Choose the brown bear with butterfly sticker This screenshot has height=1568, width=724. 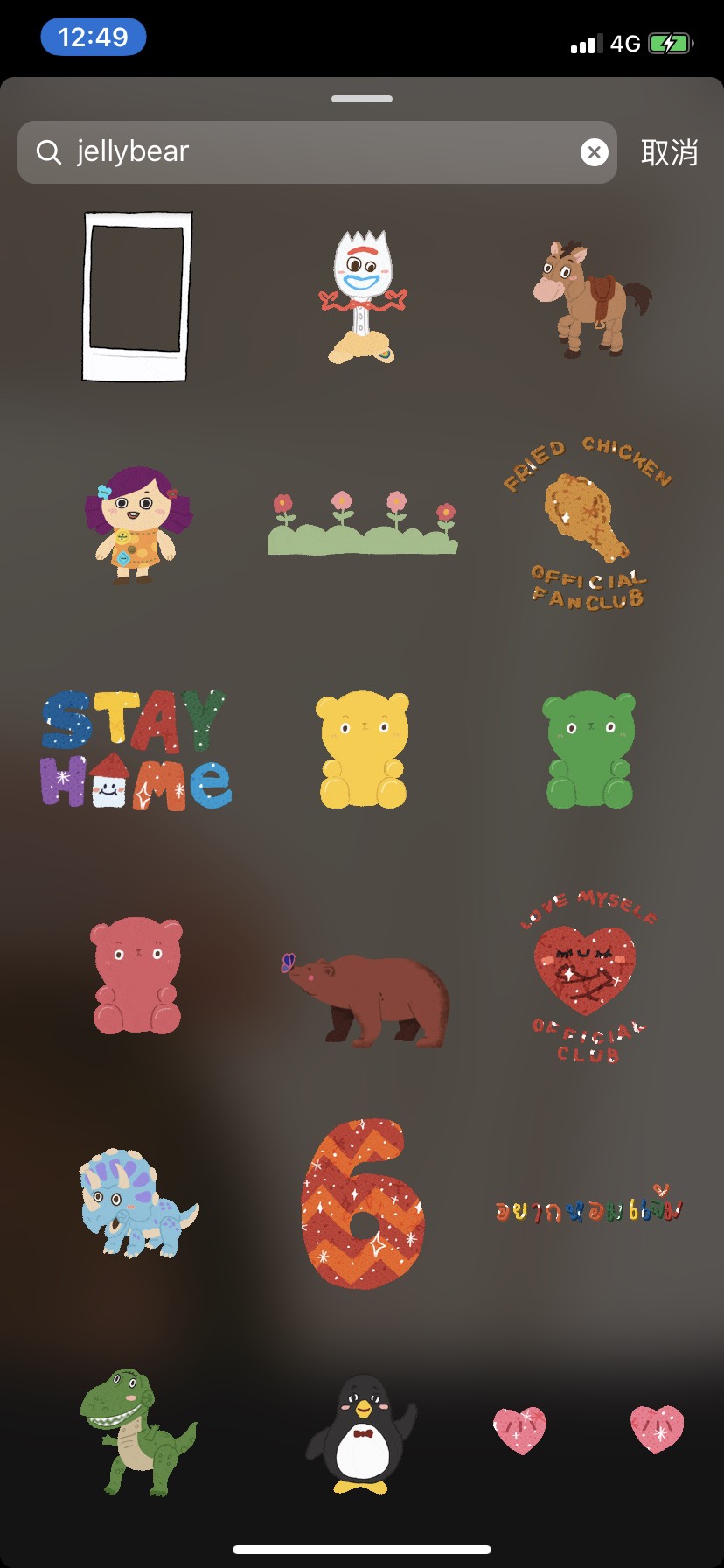(x=365, y=997)
